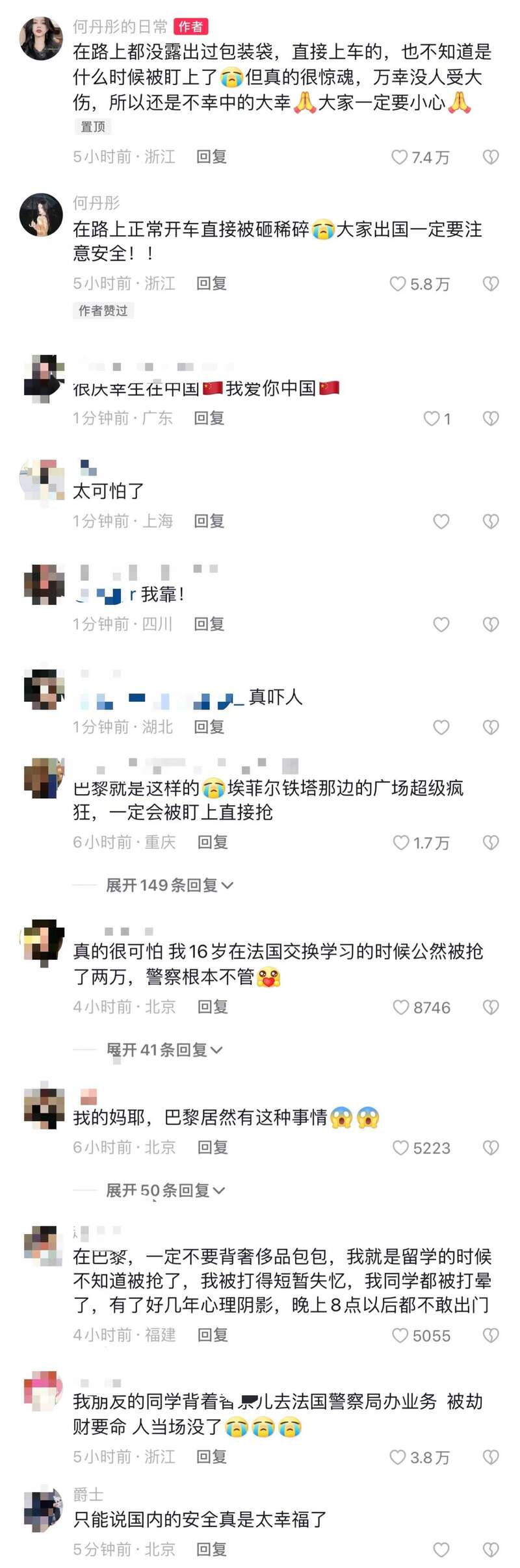Screen dimensions: 520x1568
Task: Open 何丹彤的日常 profile avatar
Action: (x=42, y=39)
